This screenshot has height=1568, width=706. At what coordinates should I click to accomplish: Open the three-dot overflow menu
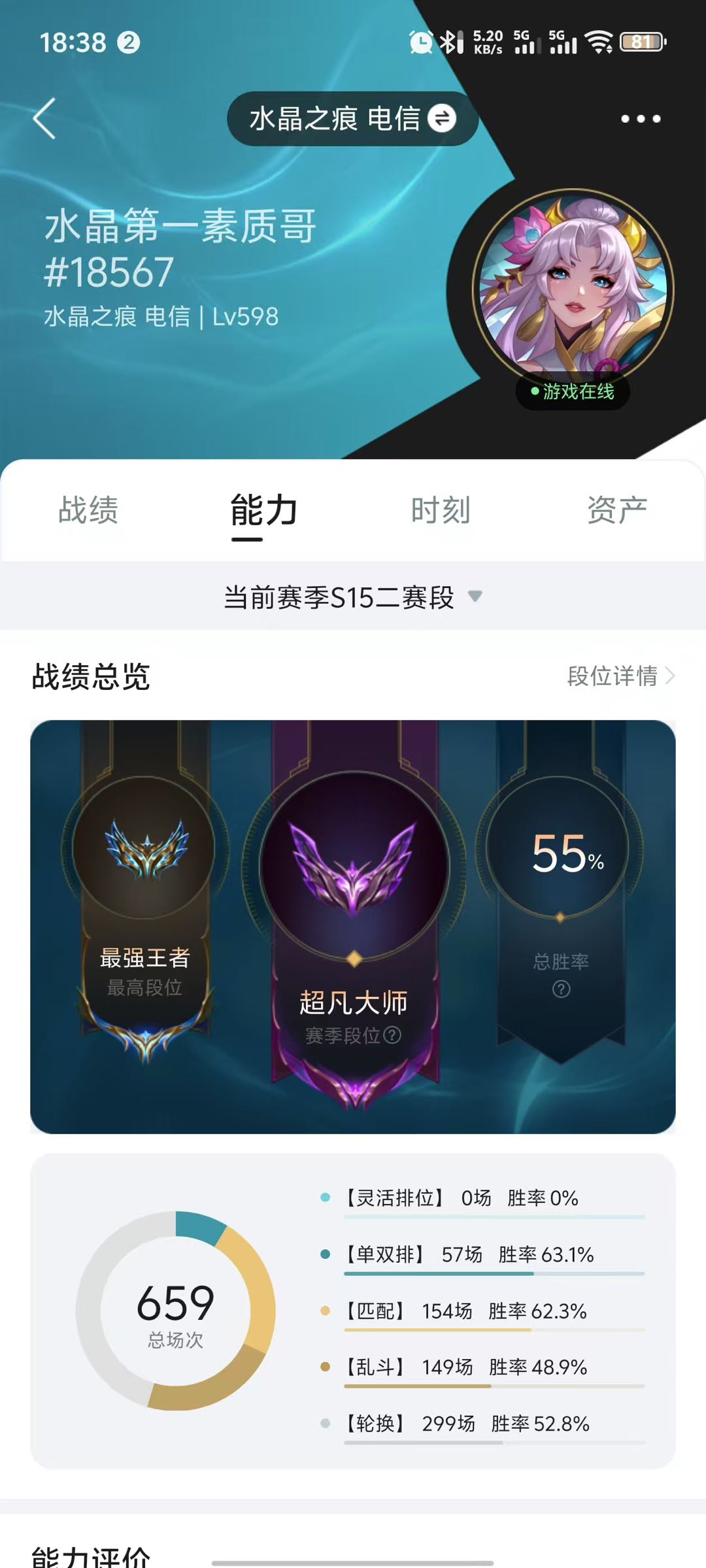point(641,119)
